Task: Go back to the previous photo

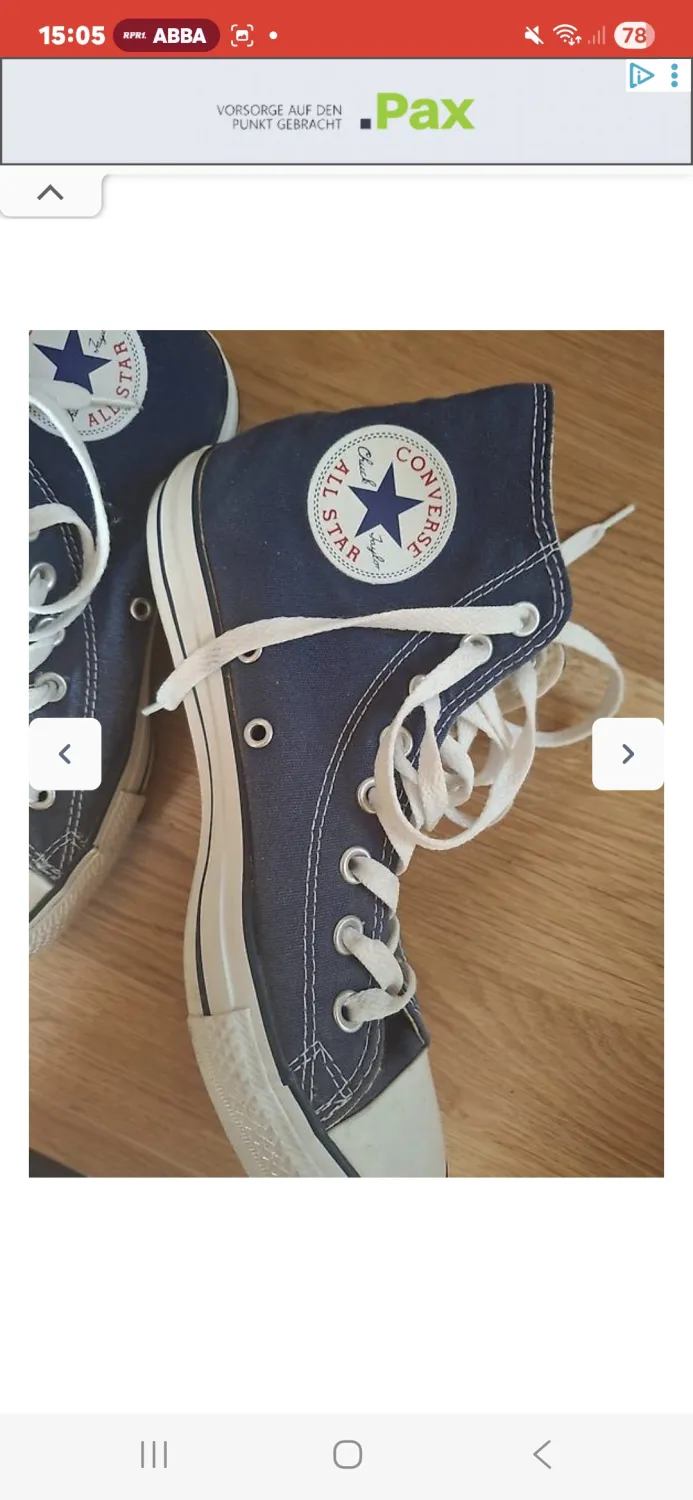Action: pyautogui.click(x=65, y=754)
